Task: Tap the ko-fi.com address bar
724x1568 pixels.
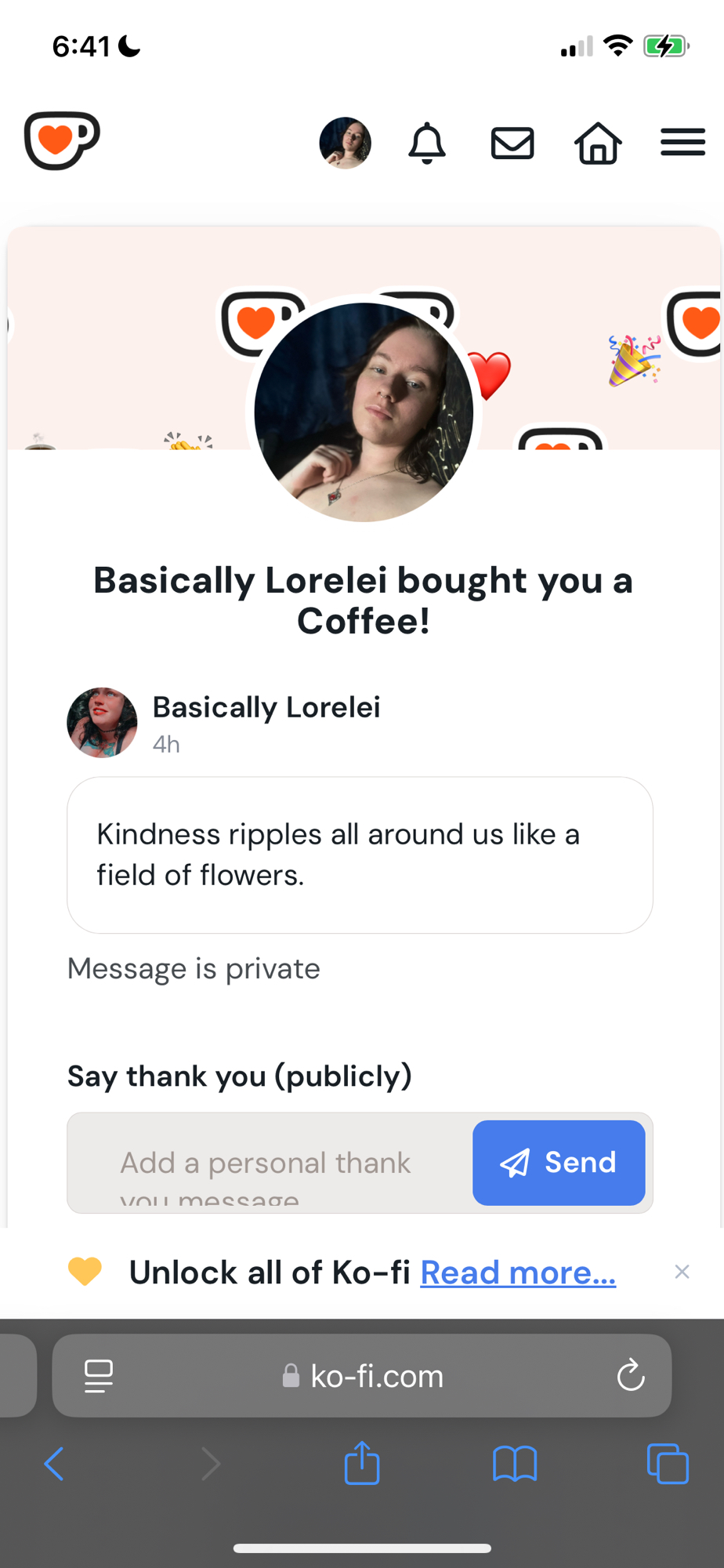Action: (x=364, y=1376)
